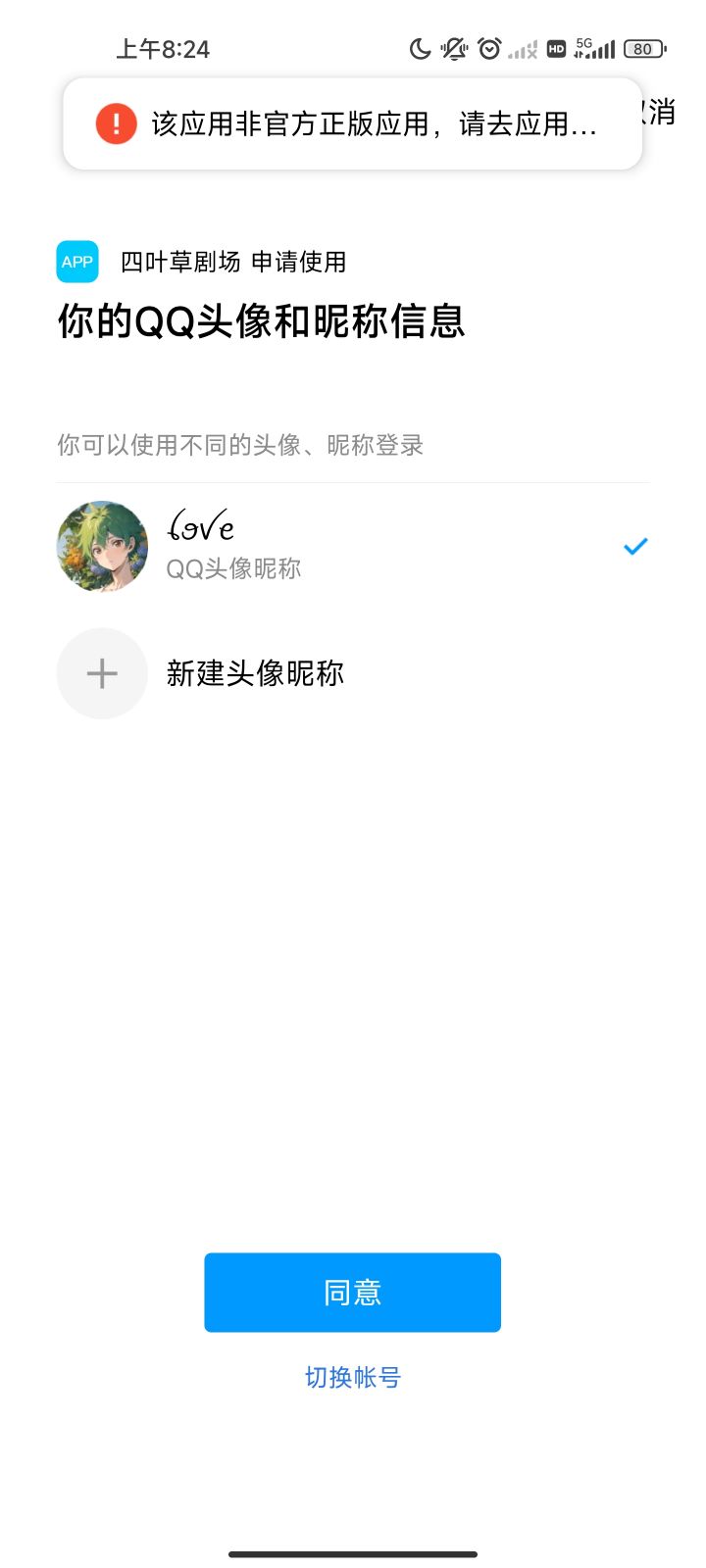Screen dimensions: 706x1568
Task: Tap the plus icon to add new avatar
Action: click(x=101, y=673)
